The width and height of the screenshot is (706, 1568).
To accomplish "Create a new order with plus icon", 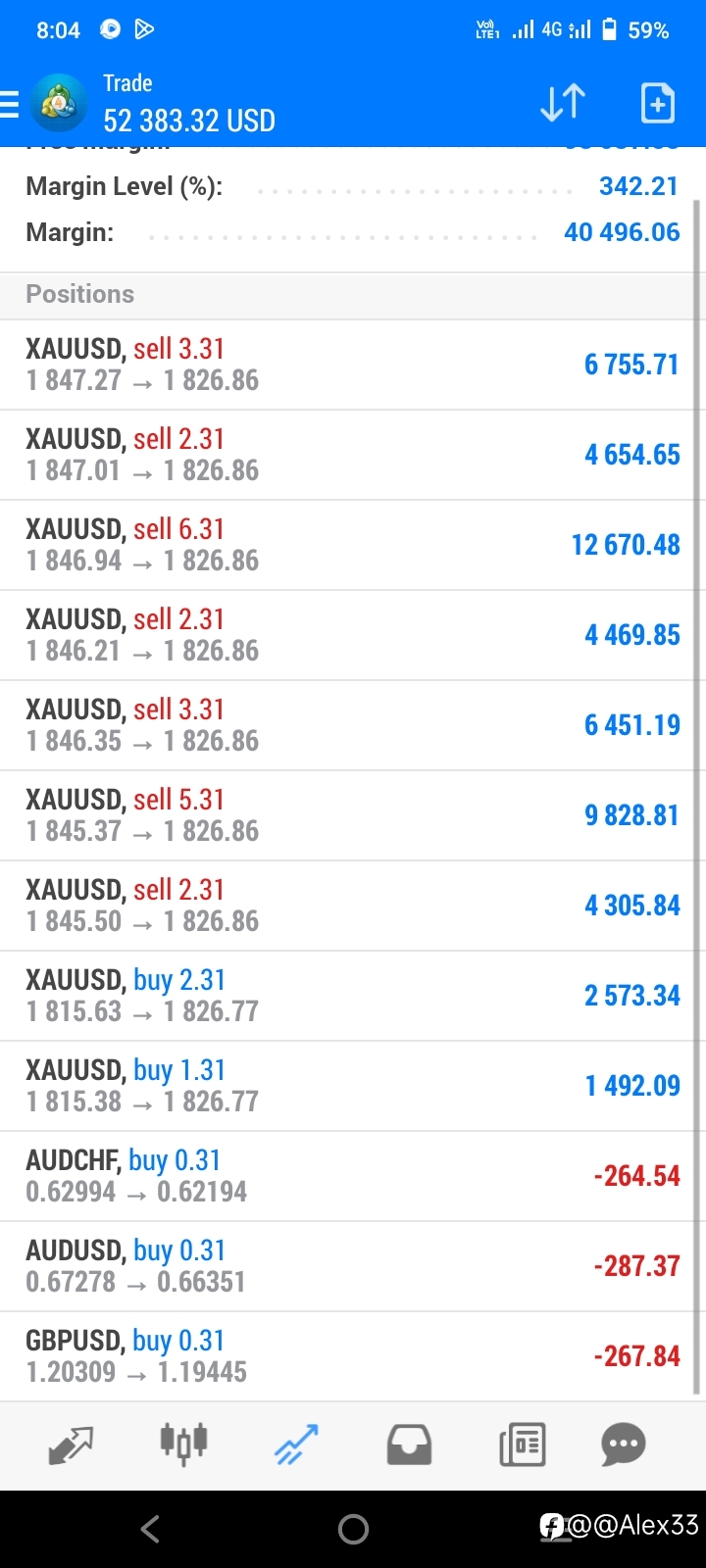I will (657, 103).
